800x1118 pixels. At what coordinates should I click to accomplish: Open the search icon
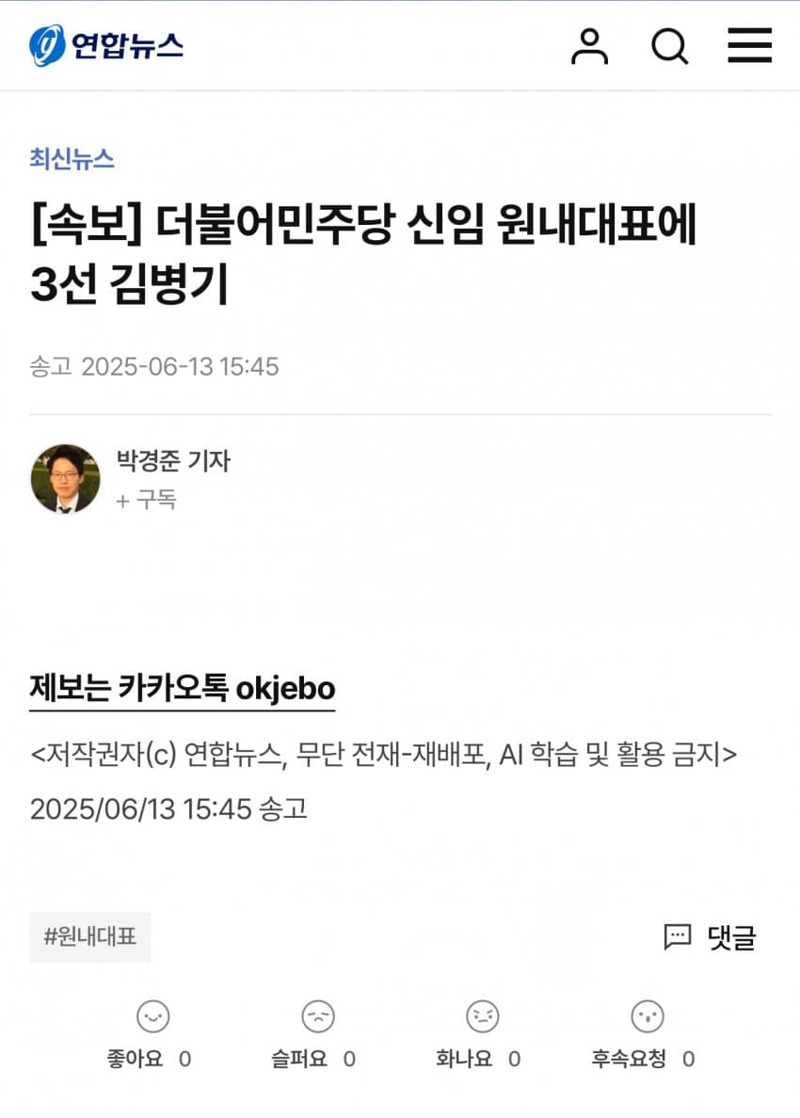coord(670,46)
